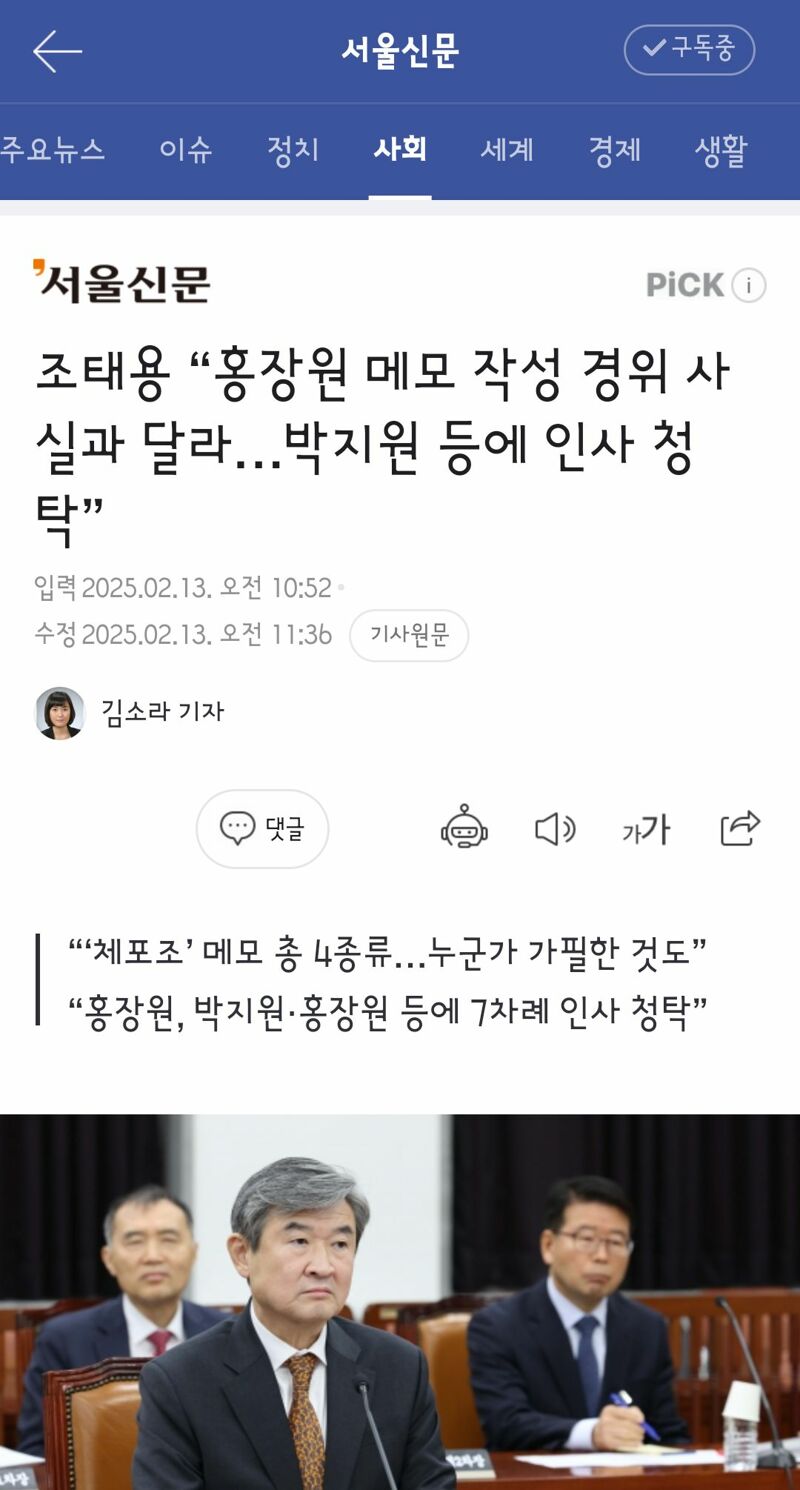
Task: Change font size with 가가 icon
Action: tap(646, 829)
